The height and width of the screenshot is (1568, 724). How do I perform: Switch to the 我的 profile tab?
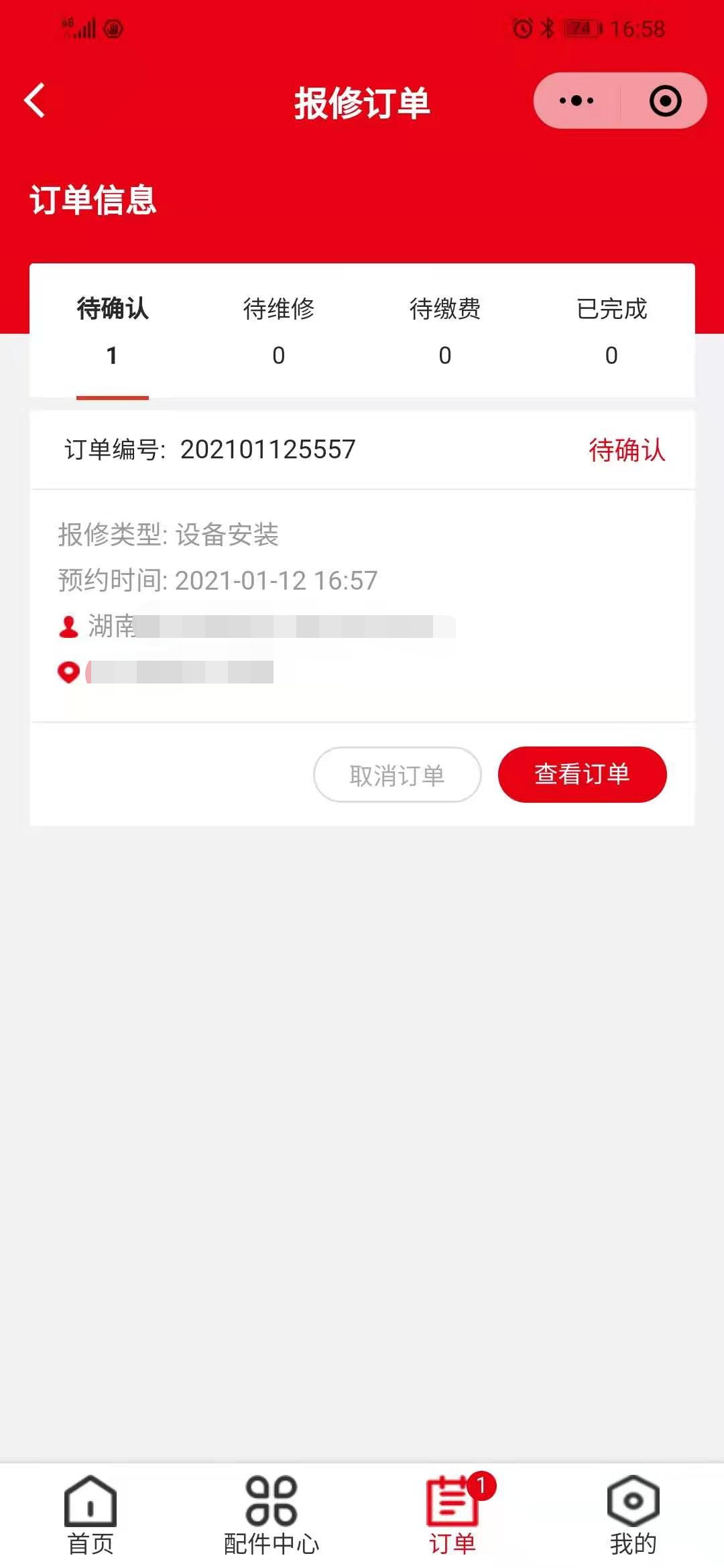(x=633, y=1516)
